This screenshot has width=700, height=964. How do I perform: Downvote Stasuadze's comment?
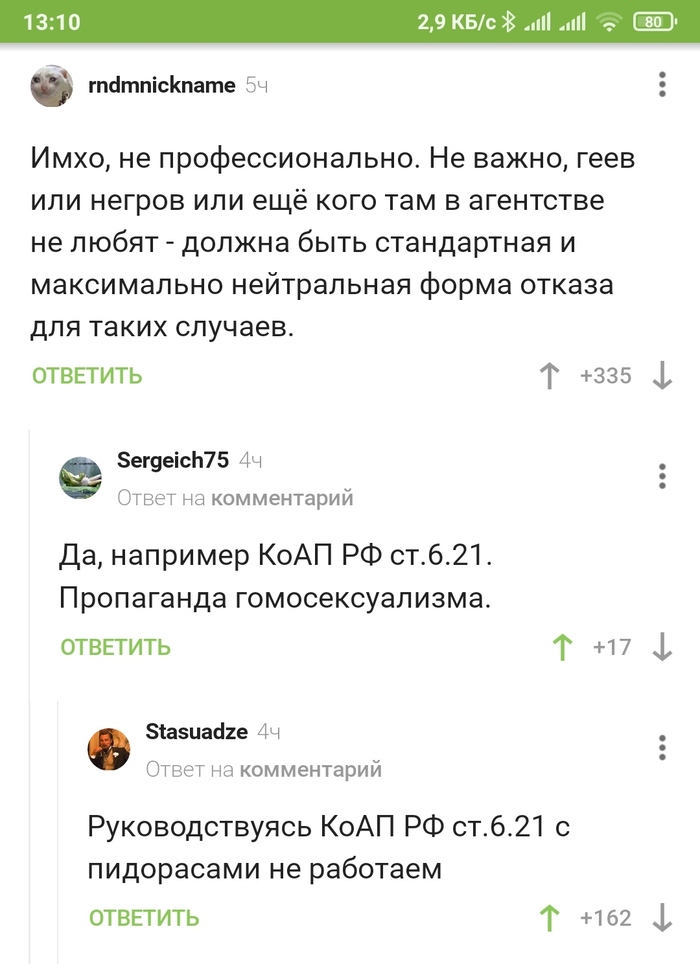pyautogui.click(x=662, y=917)
